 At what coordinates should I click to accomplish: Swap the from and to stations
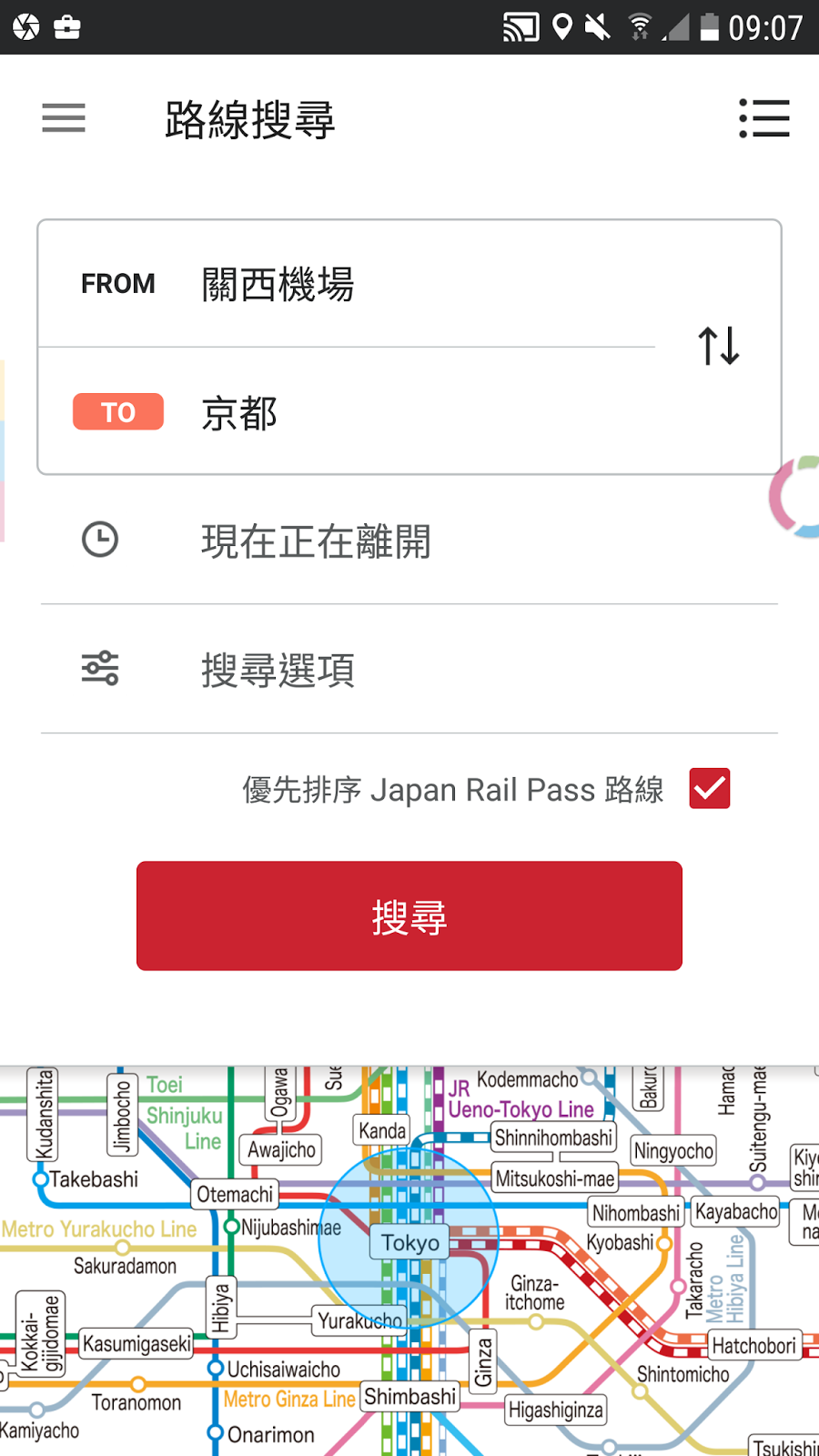pos(718,347)
